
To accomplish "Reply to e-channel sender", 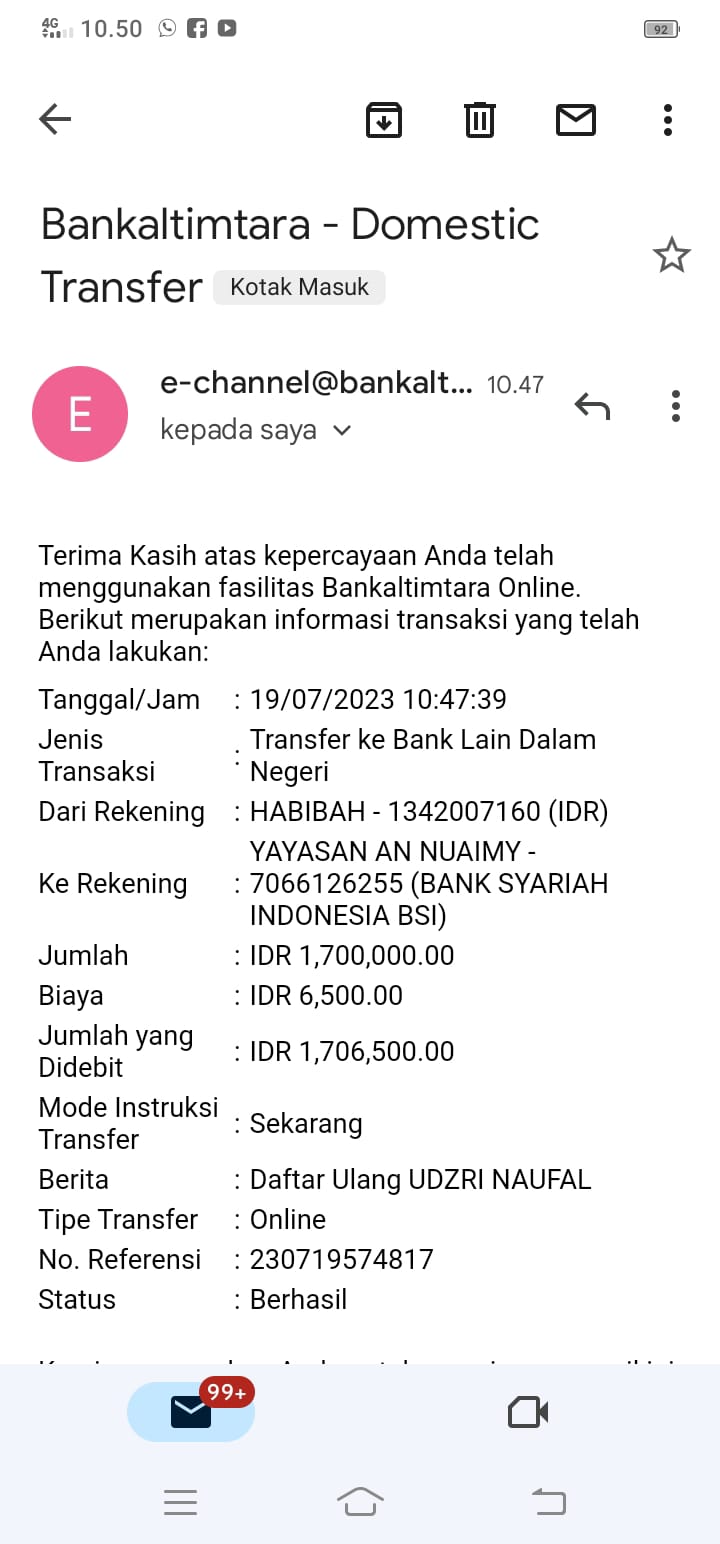I will click(592, 406).
